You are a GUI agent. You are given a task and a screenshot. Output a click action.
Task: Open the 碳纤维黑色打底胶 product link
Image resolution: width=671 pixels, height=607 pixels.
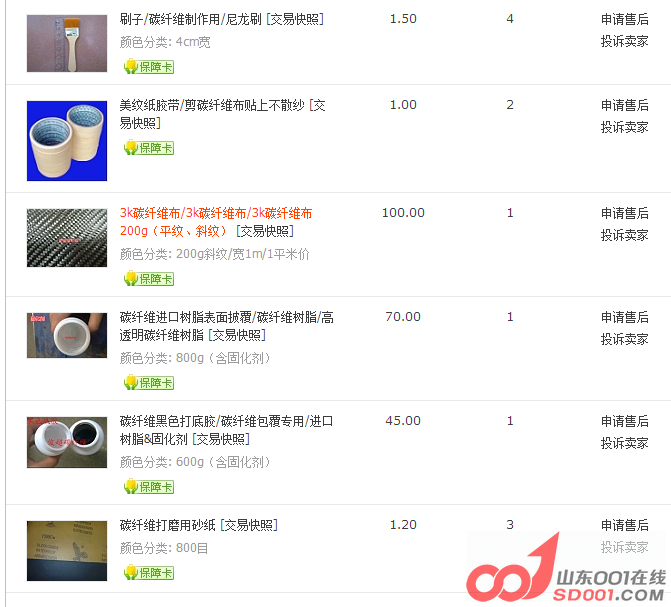[226, 421]
